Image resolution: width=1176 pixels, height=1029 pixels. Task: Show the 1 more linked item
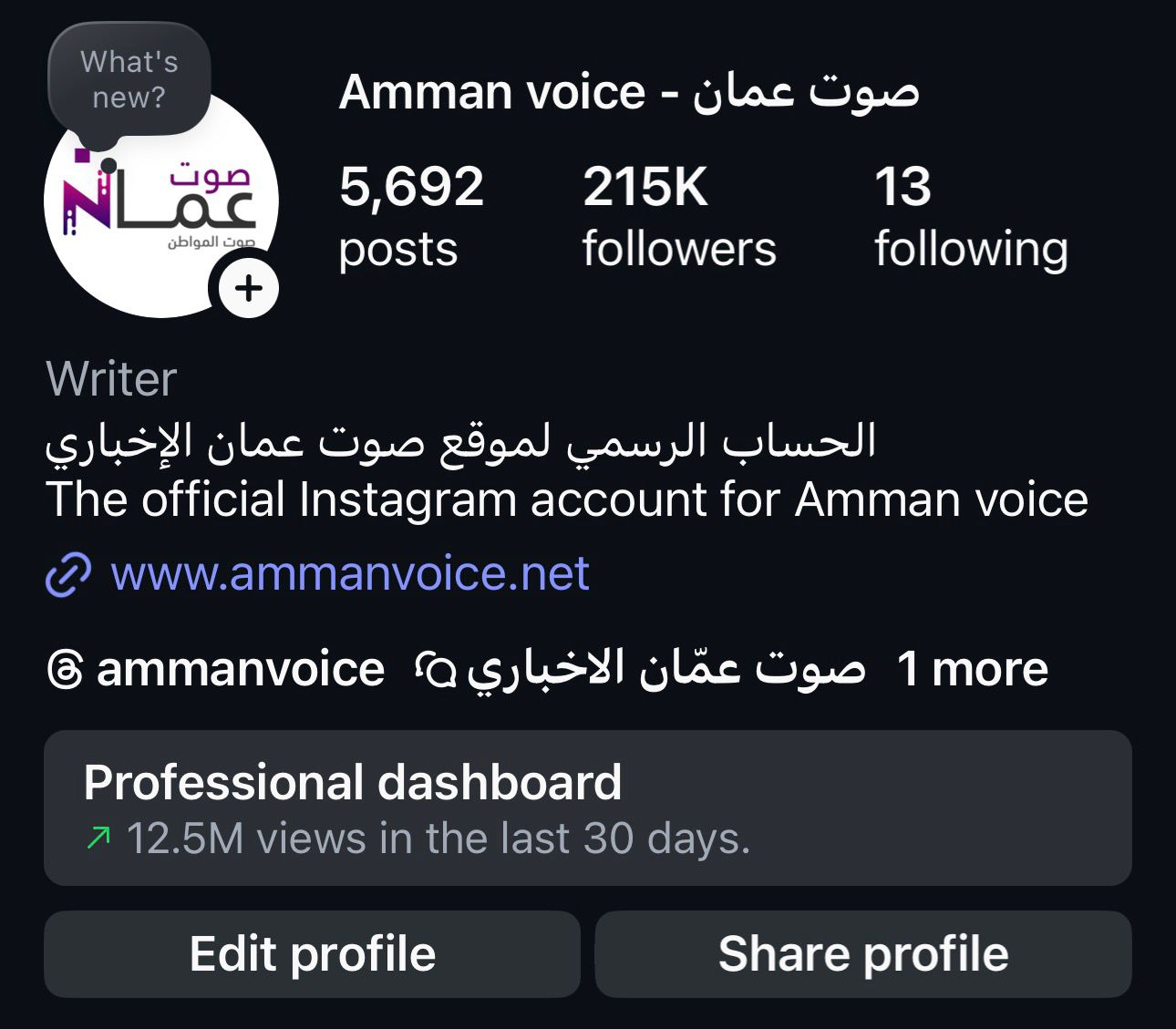[973, 670]
